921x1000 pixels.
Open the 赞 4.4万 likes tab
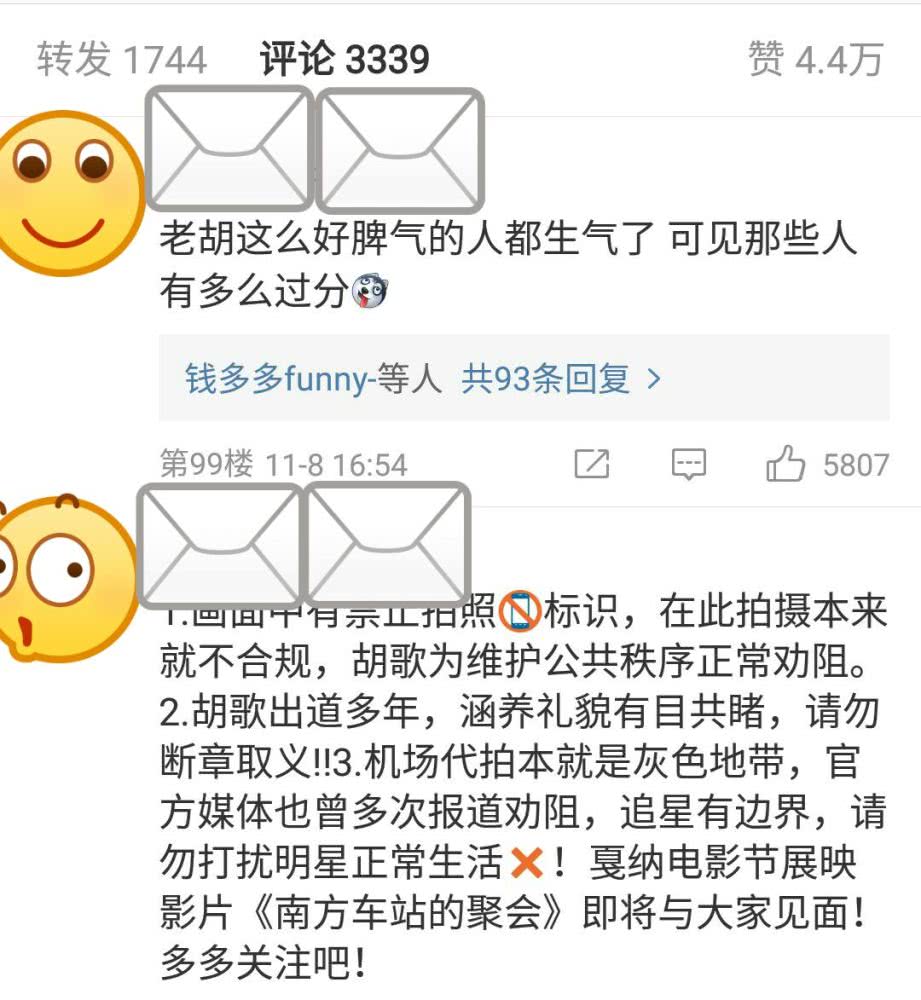tap(815, 60)
